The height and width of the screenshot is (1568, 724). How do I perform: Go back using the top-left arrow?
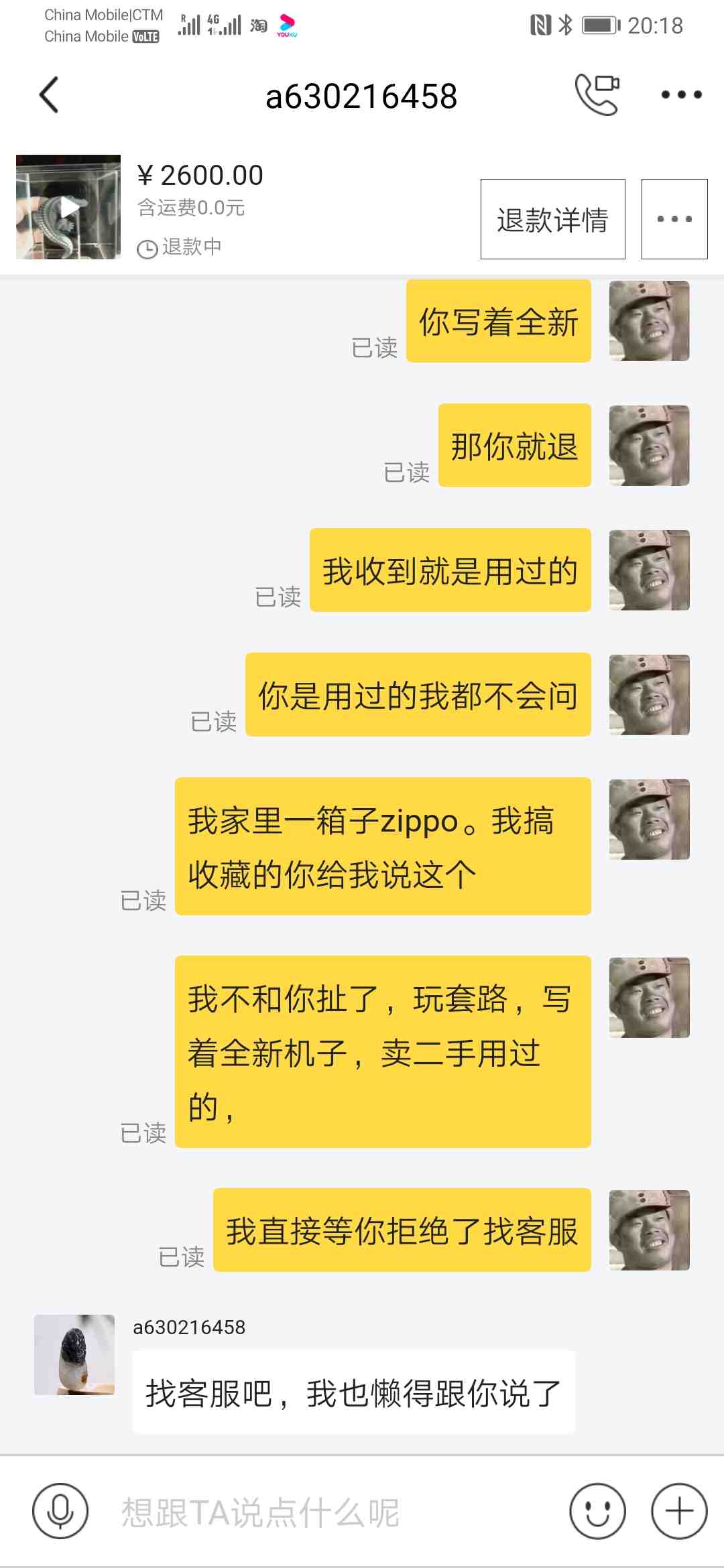[49, 95]
